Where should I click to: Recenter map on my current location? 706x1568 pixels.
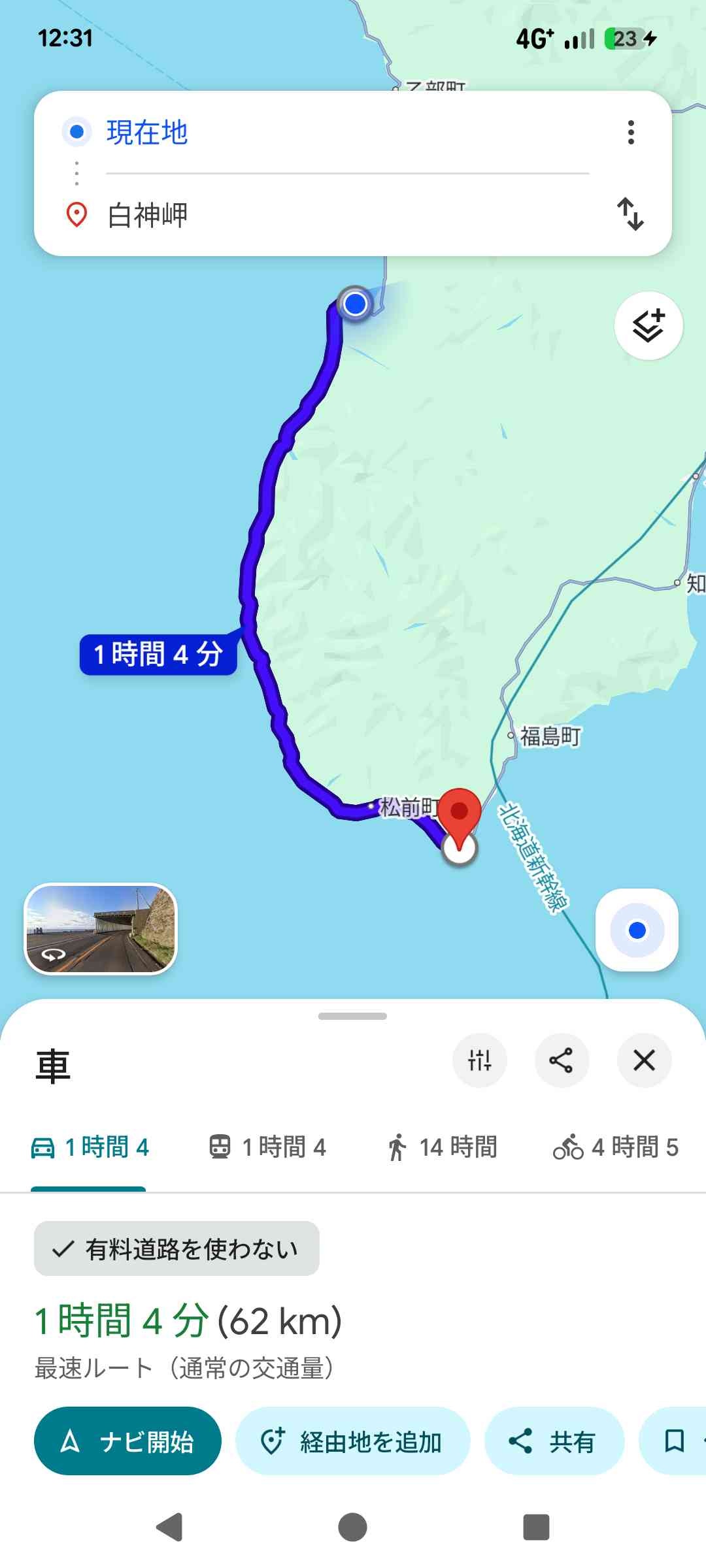[637, 930]
